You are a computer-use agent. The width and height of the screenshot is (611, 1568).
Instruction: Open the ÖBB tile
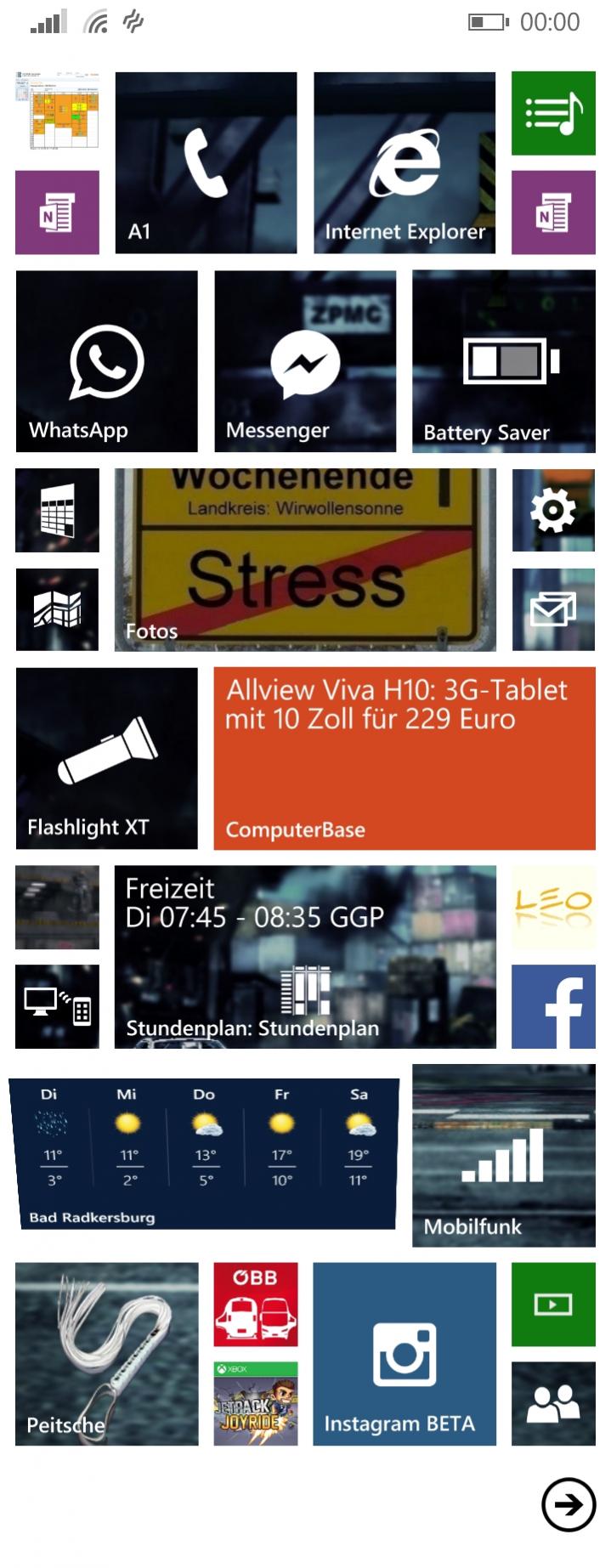tap(256, 1304)
